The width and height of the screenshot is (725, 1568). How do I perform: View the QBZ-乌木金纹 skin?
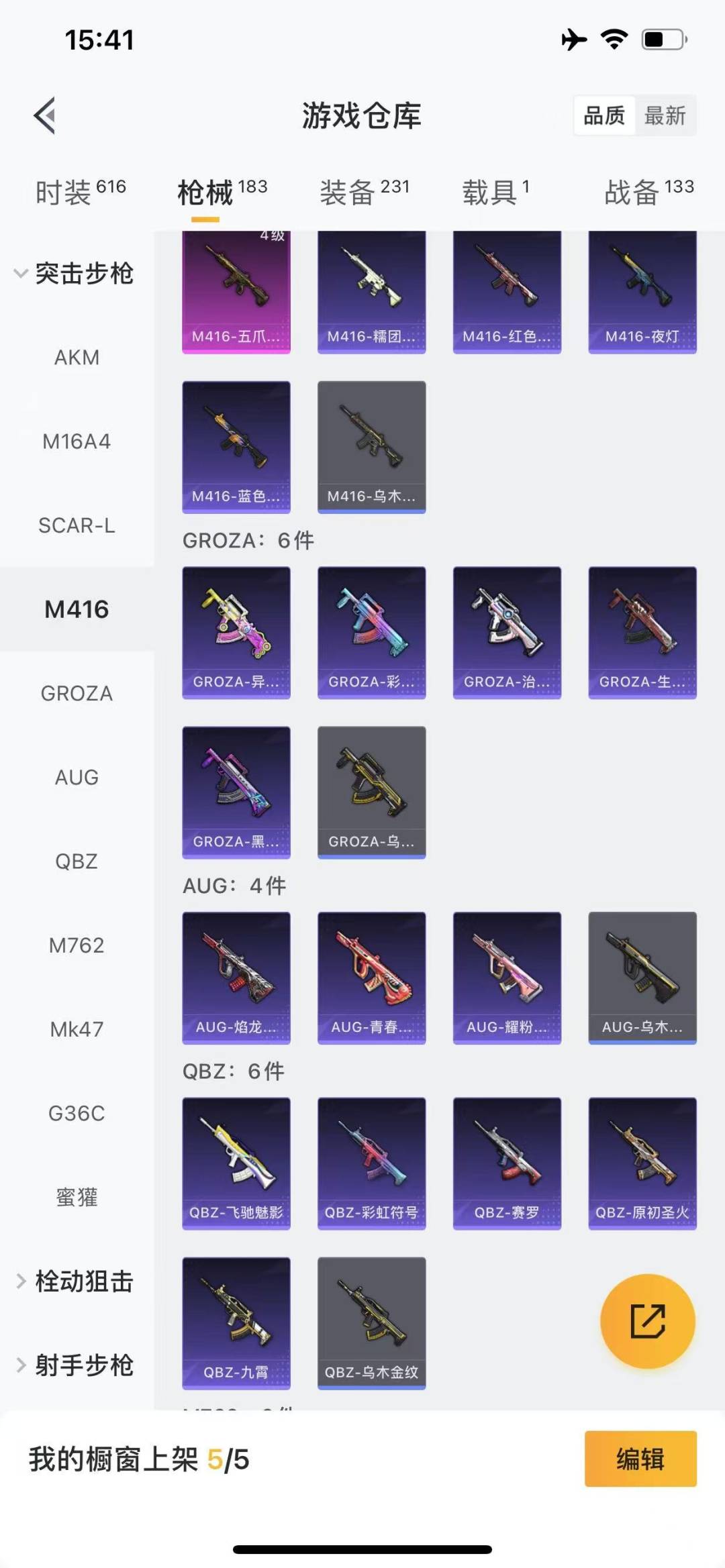pos(371,1323)
